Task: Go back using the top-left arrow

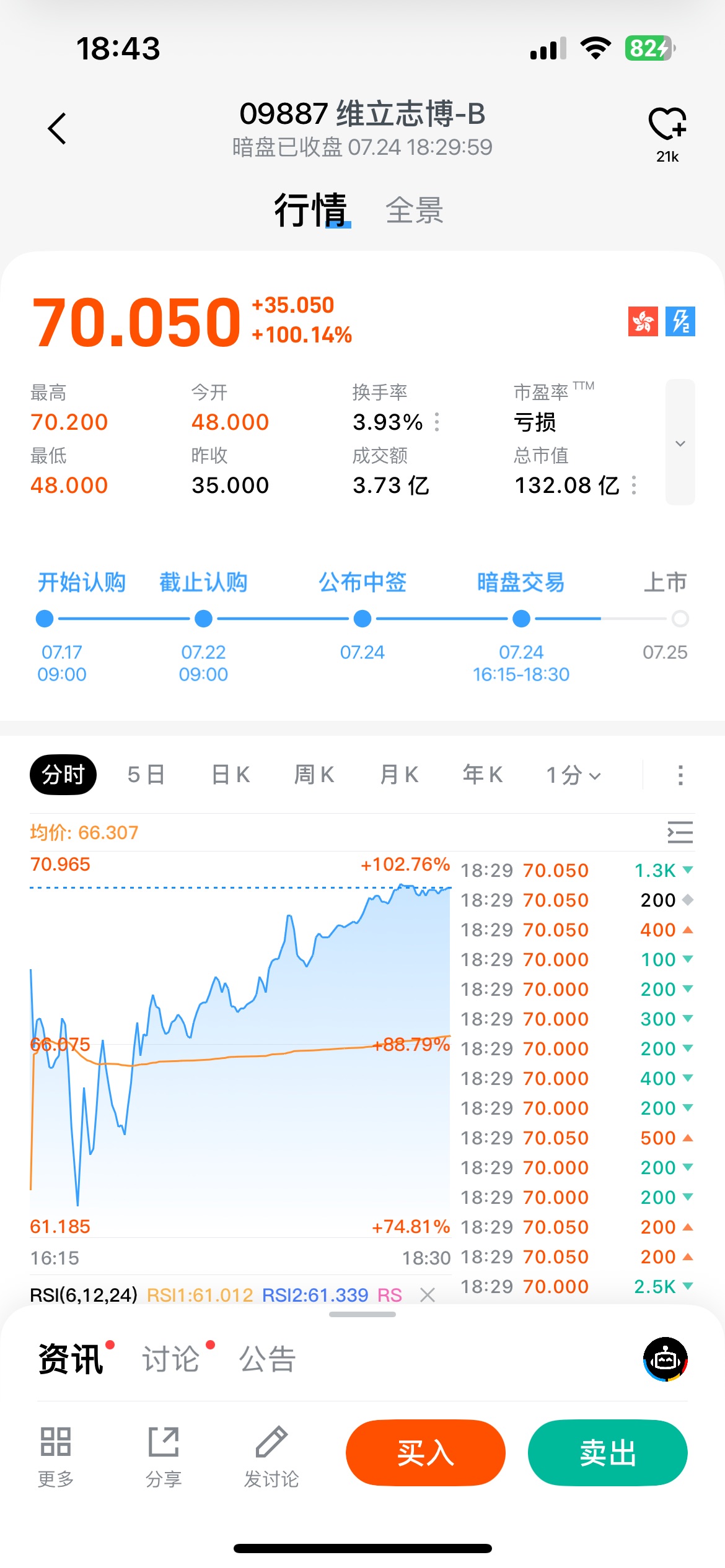Action: [57, 129]
